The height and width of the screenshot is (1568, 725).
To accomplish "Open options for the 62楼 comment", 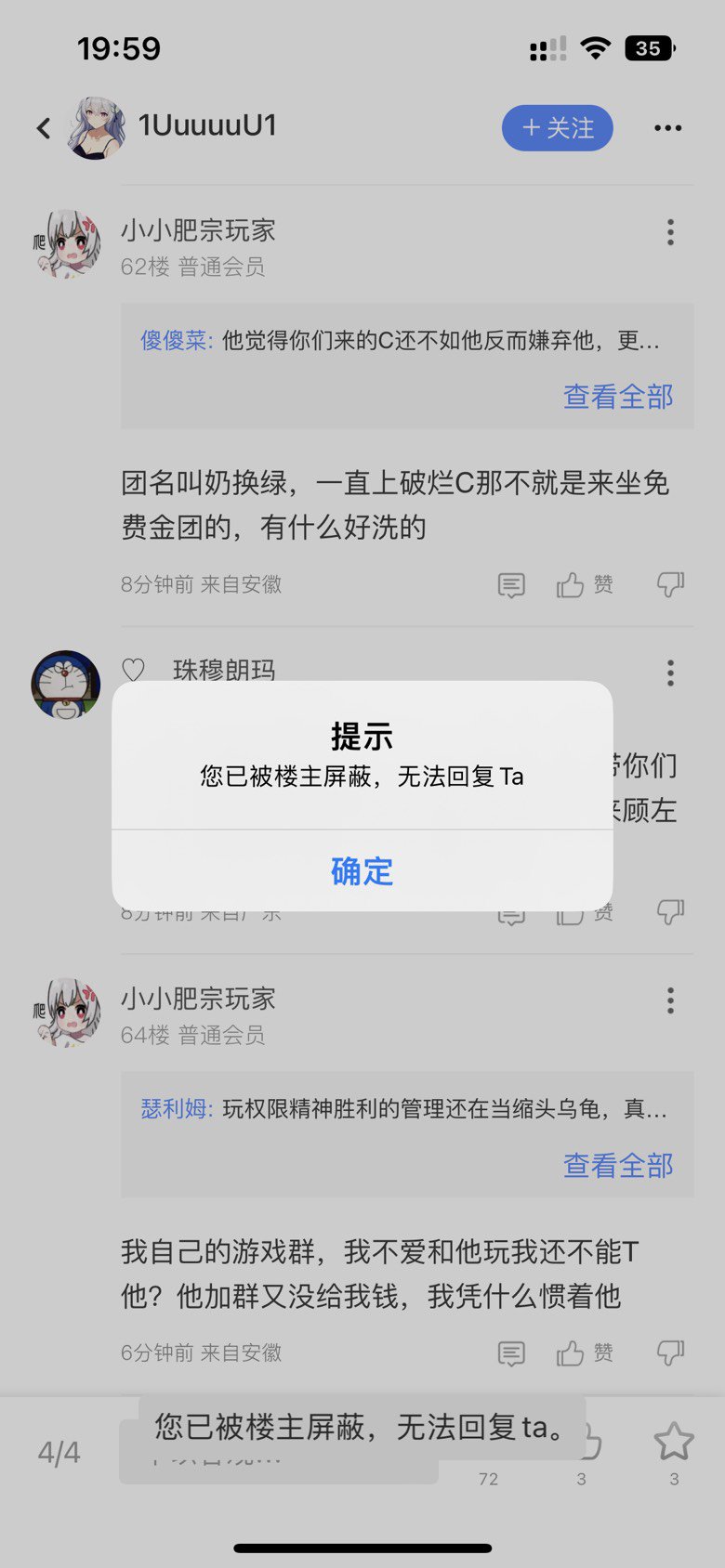I will click(670, 232).
